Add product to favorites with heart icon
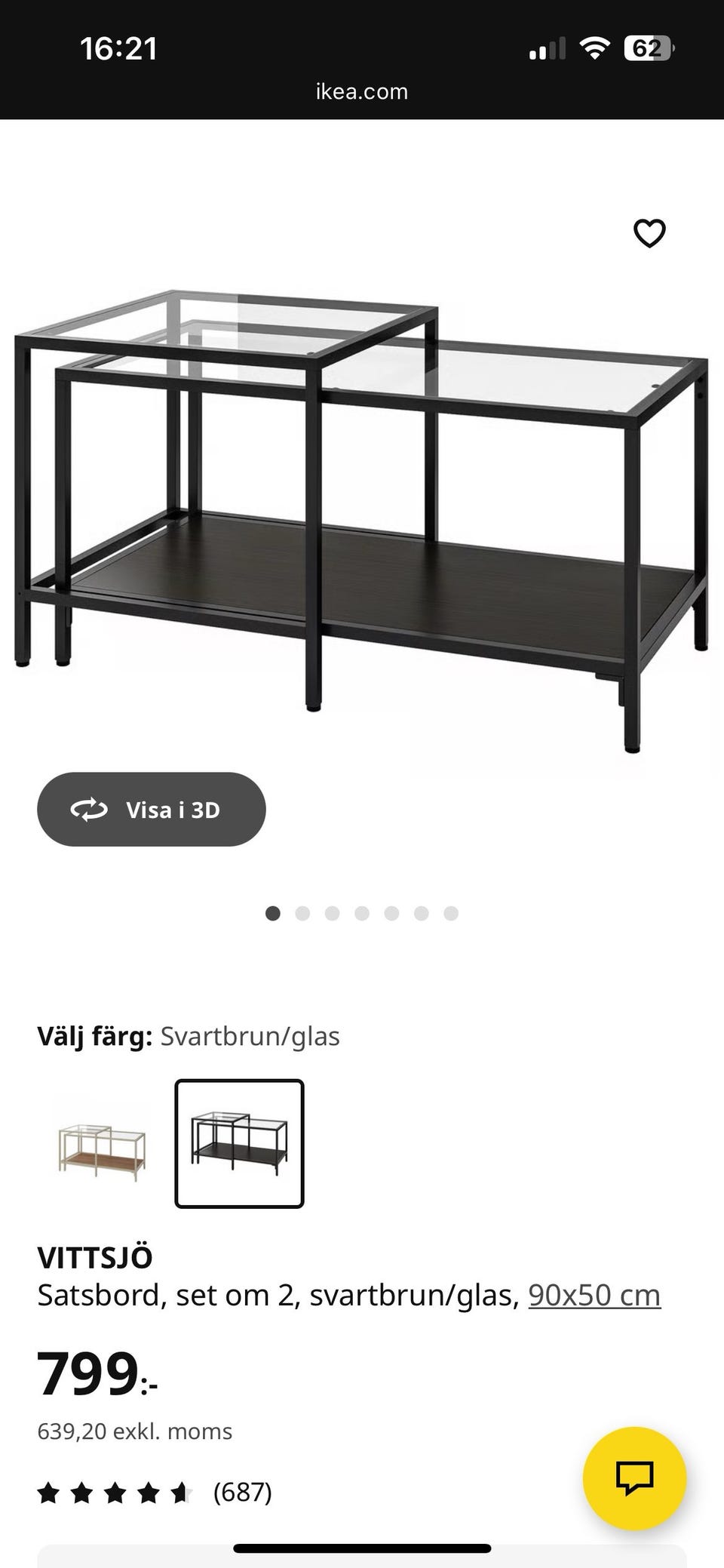This screenshot has height=1568, width=724. coord(649,234)
